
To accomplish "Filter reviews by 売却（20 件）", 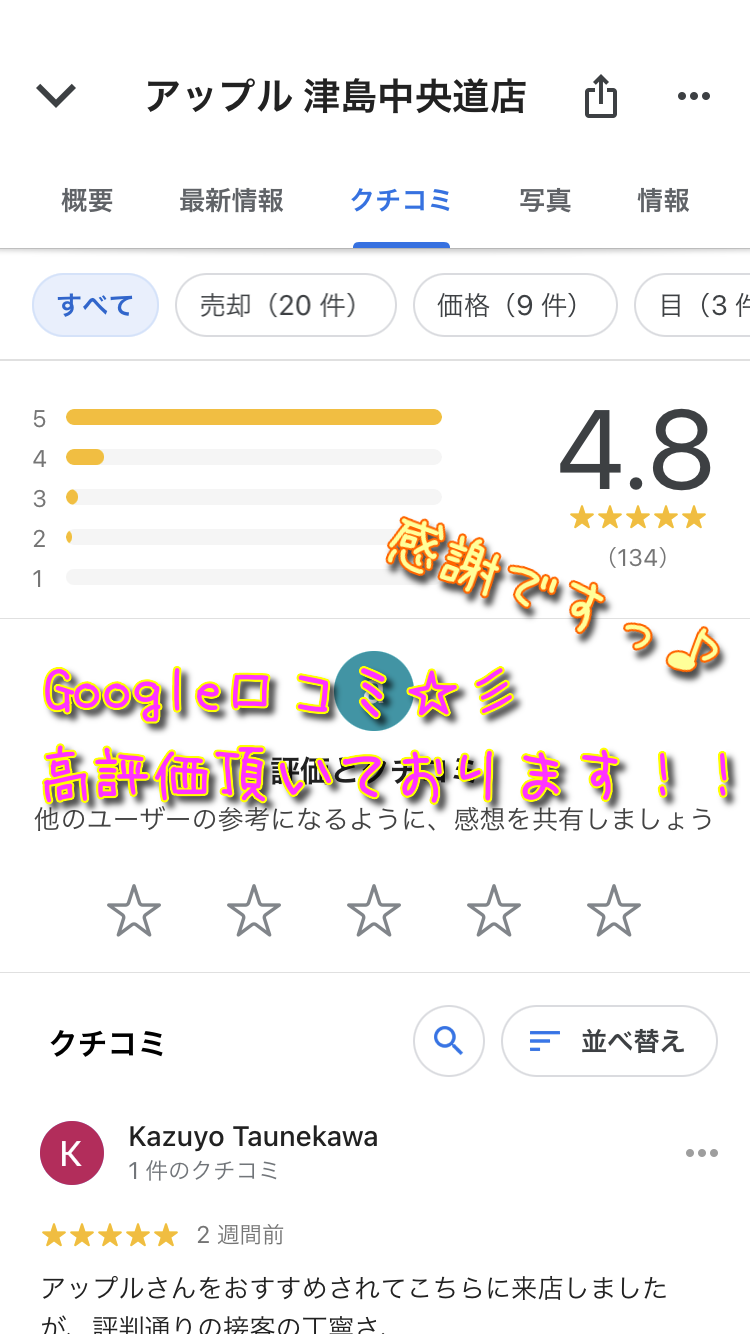I will pyautogui.click(x=285, y=305).
